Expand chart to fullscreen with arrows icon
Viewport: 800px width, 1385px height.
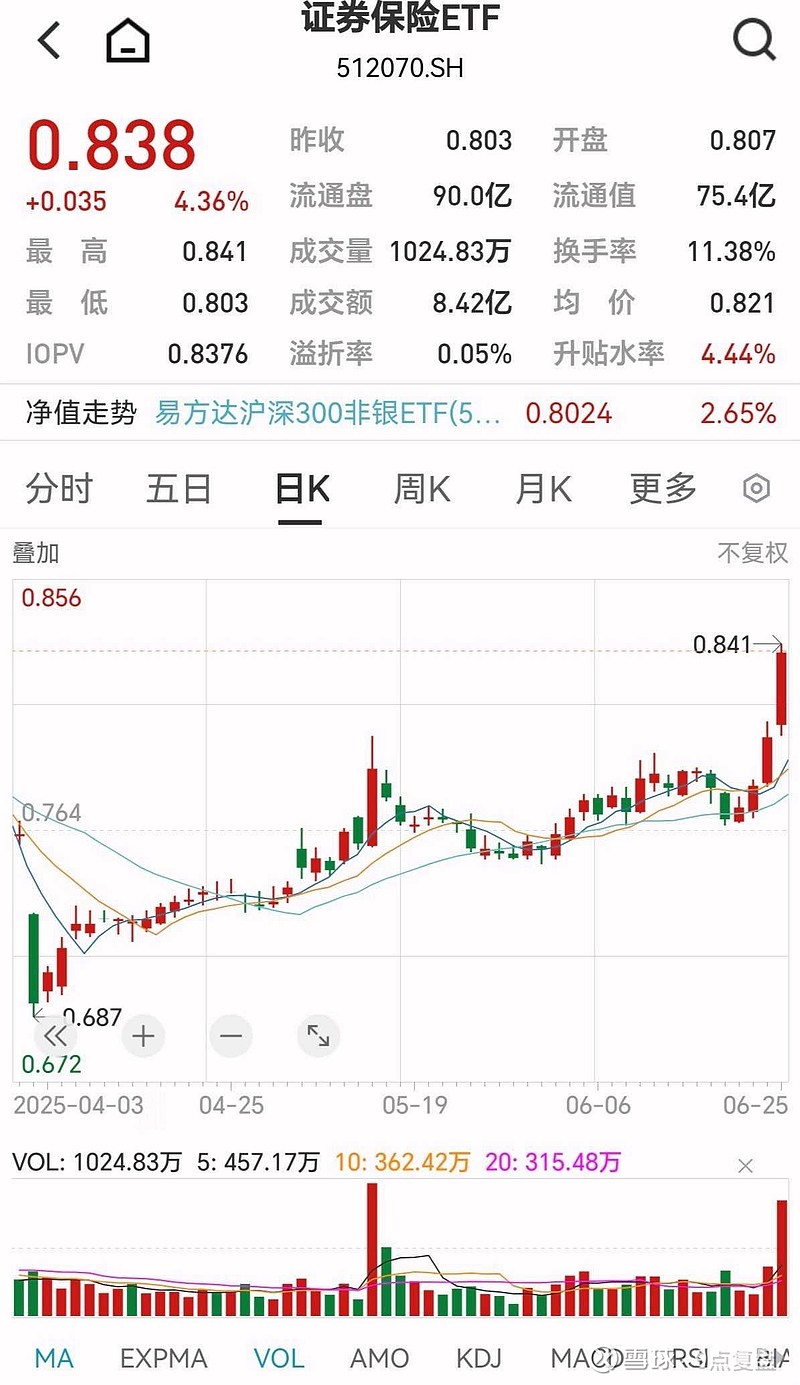point(318,1036)
